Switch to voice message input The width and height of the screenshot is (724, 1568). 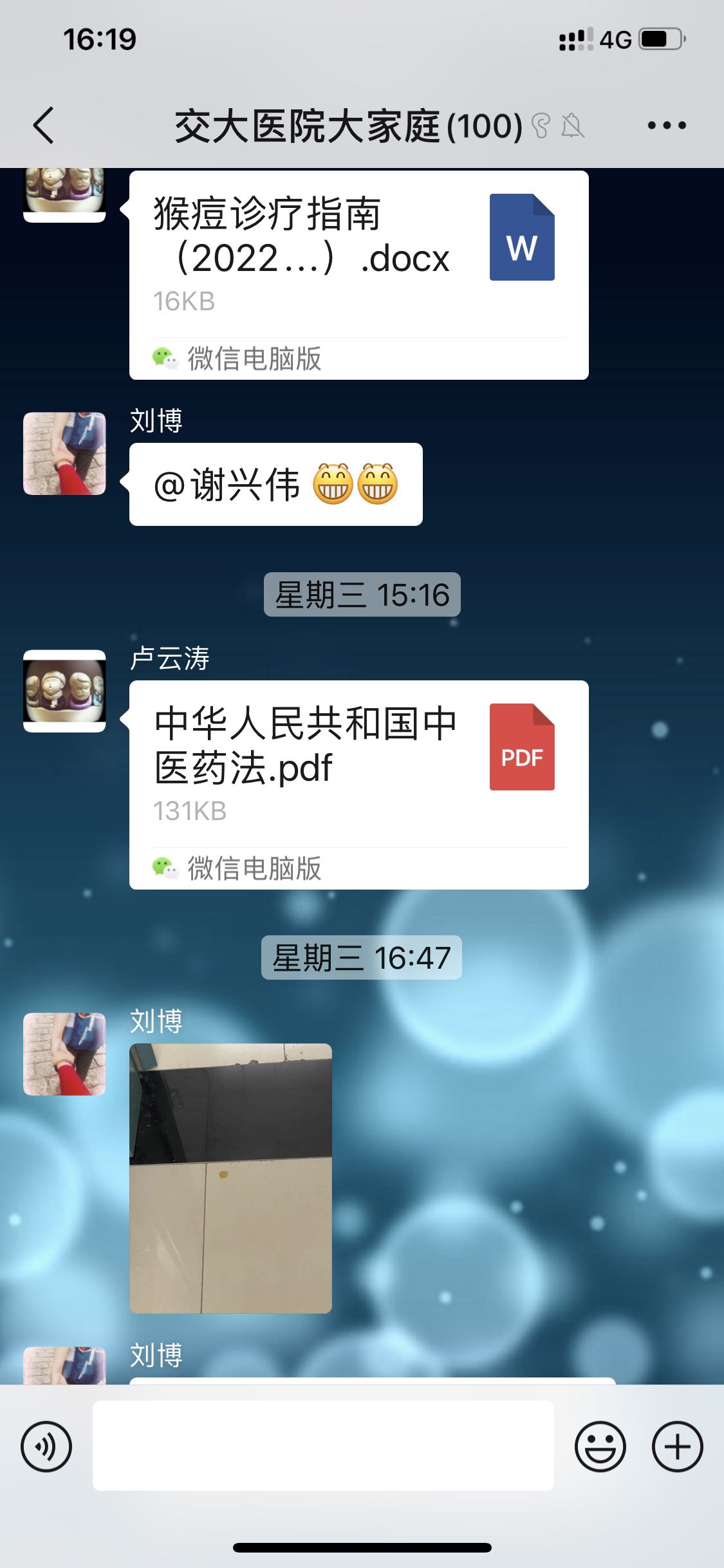point(46,1446)
